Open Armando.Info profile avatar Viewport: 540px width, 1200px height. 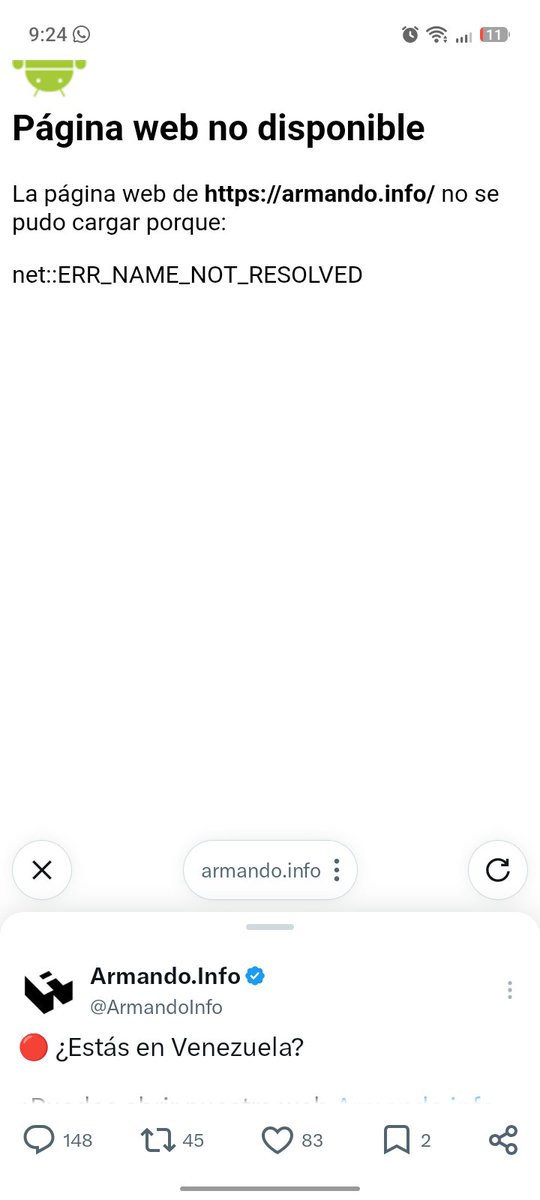click(x=48, y=990)
